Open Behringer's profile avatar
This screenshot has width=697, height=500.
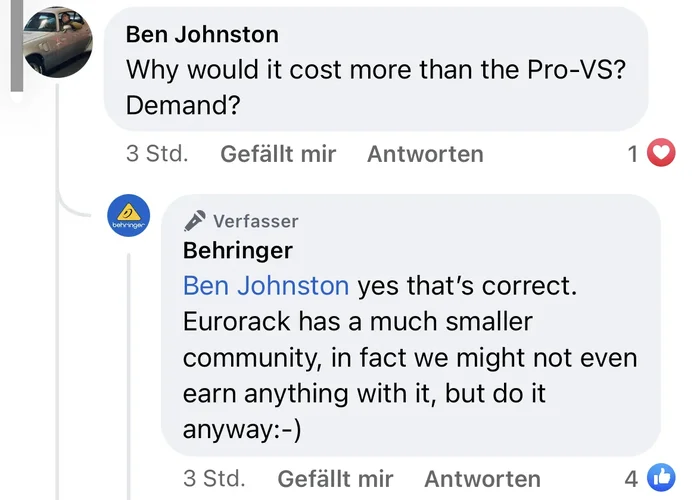129,217
